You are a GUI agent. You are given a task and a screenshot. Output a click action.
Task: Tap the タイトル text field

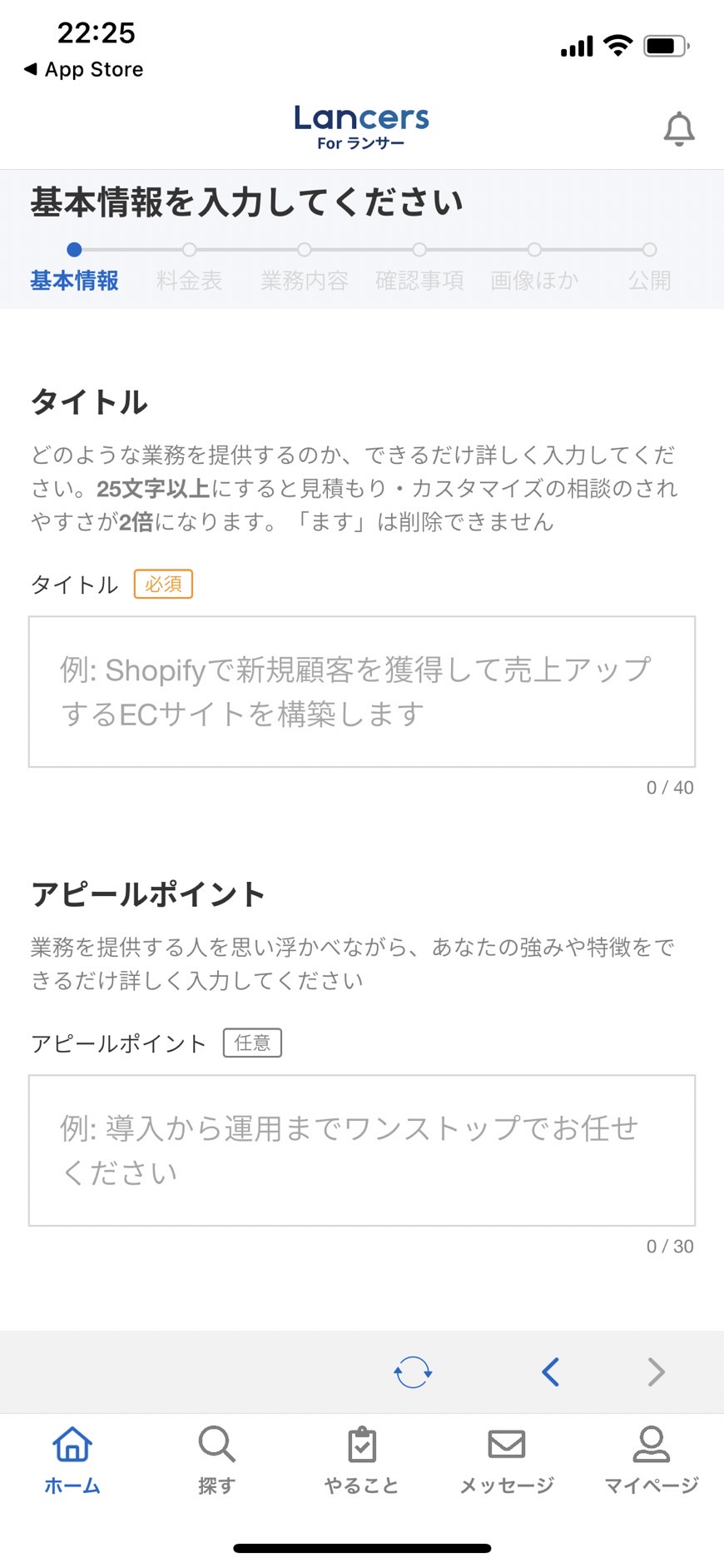(362, 691)
